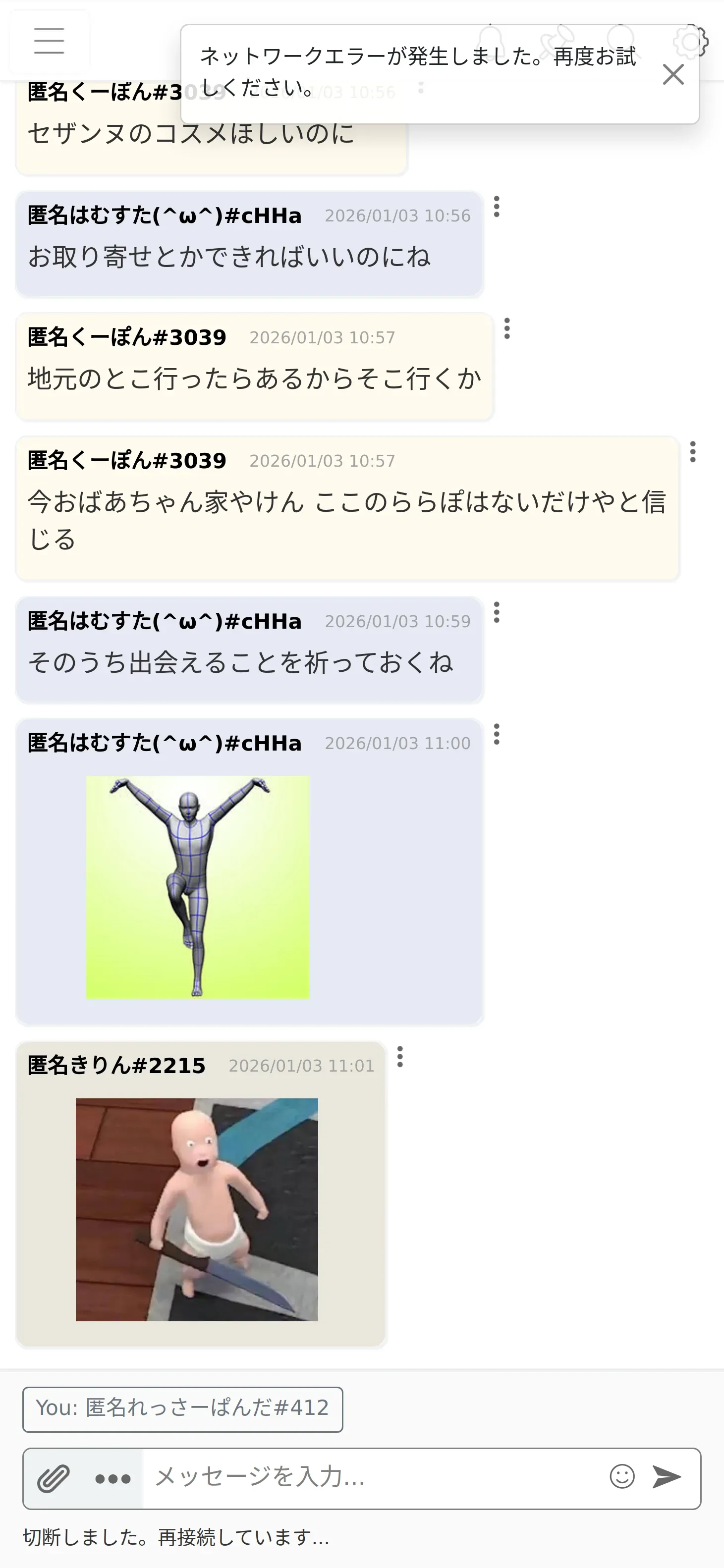This screenshot has width=724, height=1568.
Task: Open options for message 今おばあちゃん家やけん
Action: tap(693, 452)
